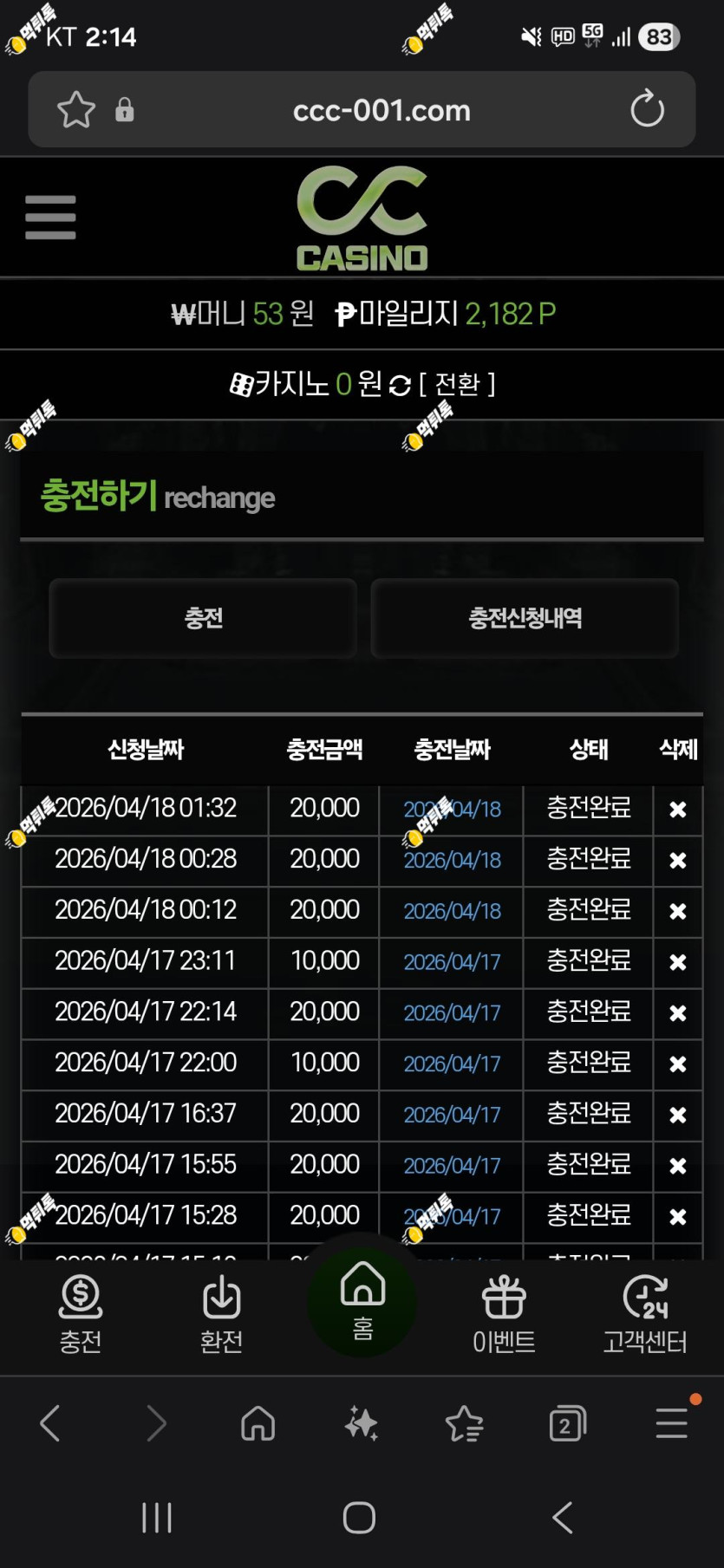Image resolution: width=724 pixels, height=1568 pixels.
Task: Open the browser menu
Action: click(672, 1422)
